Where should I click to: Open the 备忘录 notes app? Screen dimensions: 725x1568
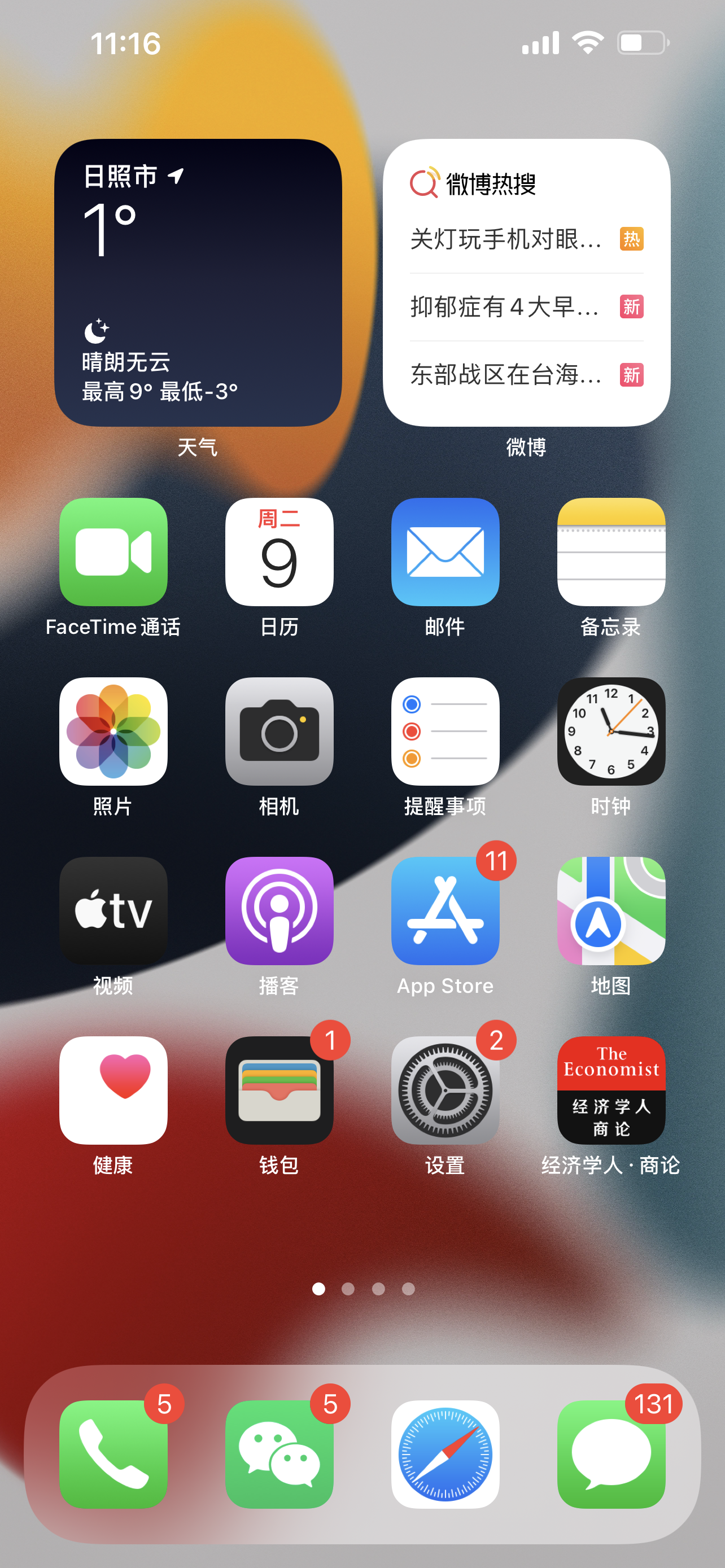611,552
